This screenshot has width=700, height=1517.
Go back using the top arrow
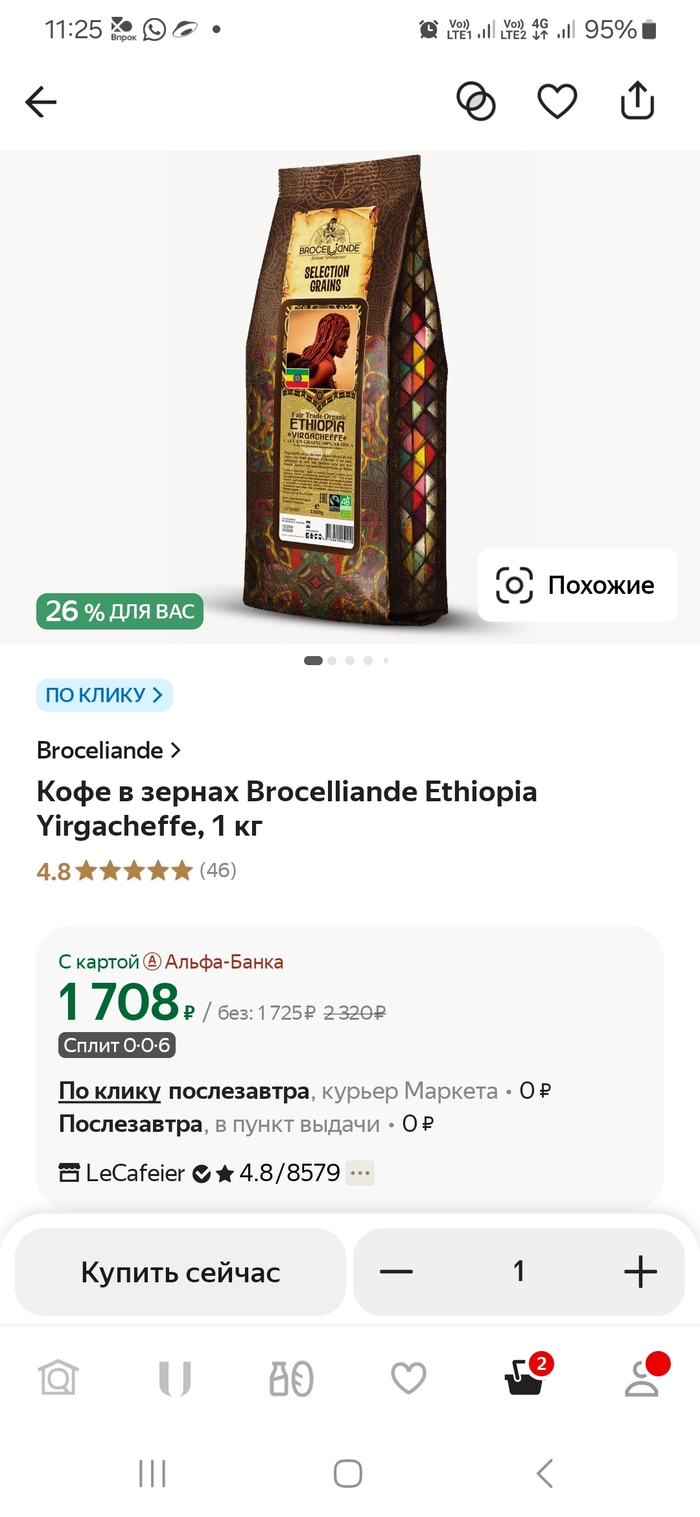click(x=41, y=102)
